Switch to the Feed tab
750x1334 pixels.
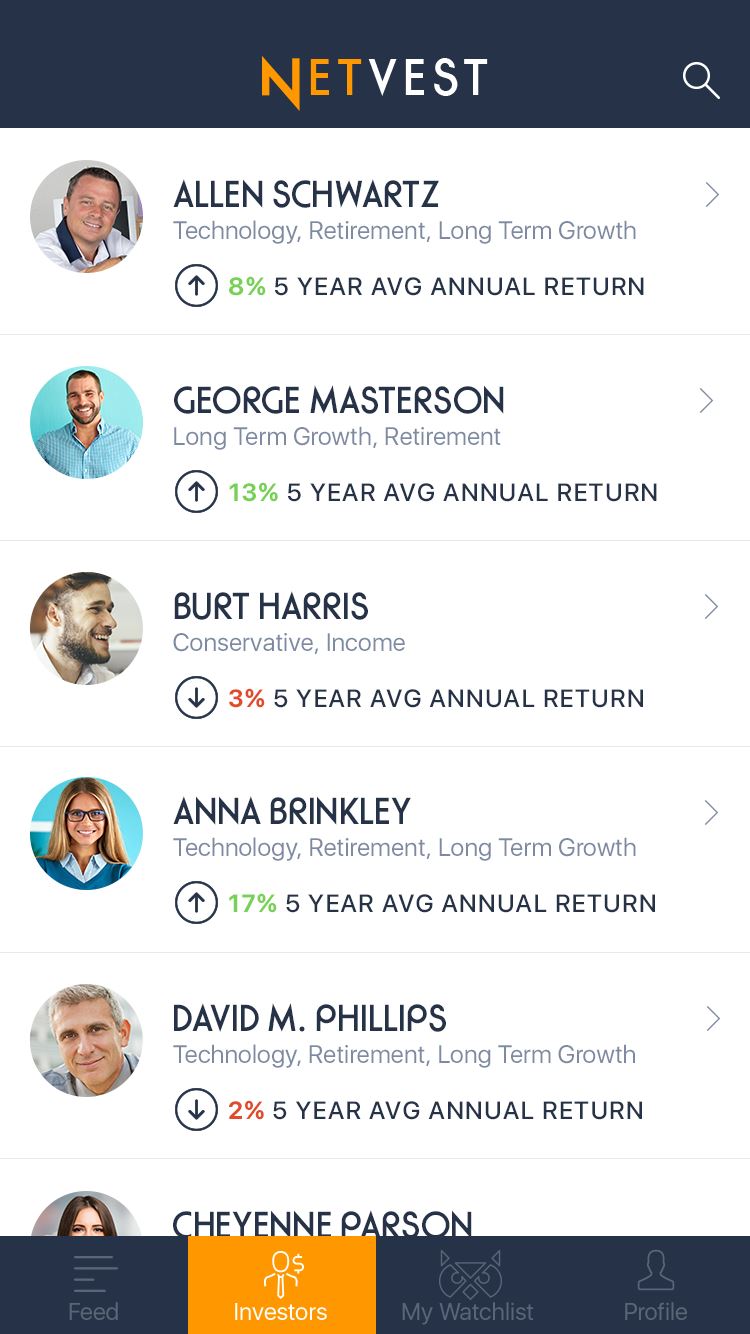tap(94, 1285)
